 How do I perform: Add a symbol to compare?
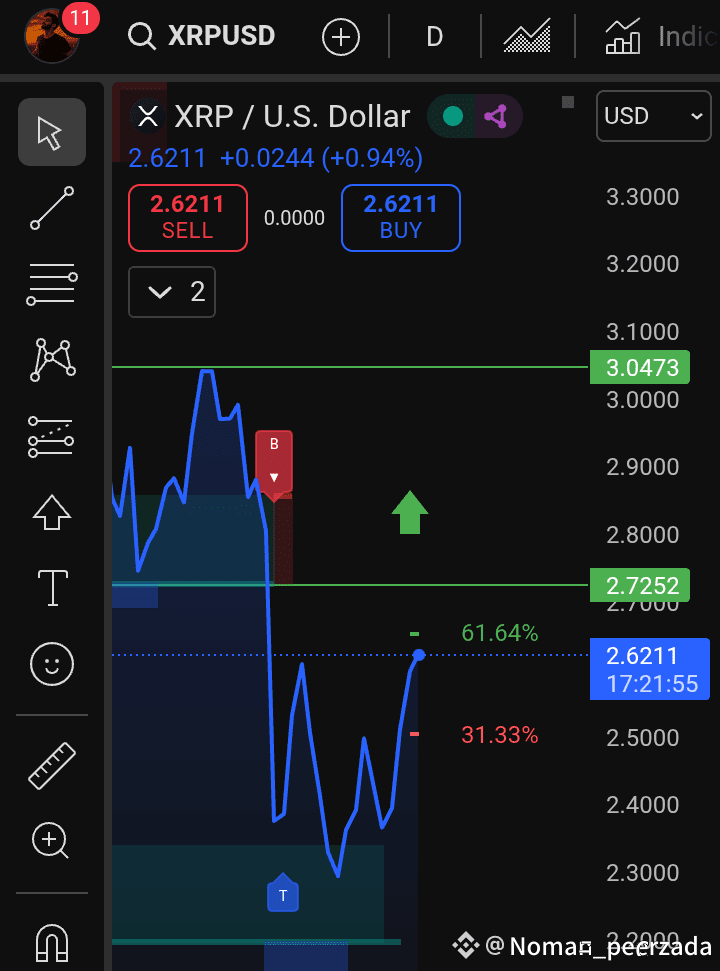(x=340, y=38)
